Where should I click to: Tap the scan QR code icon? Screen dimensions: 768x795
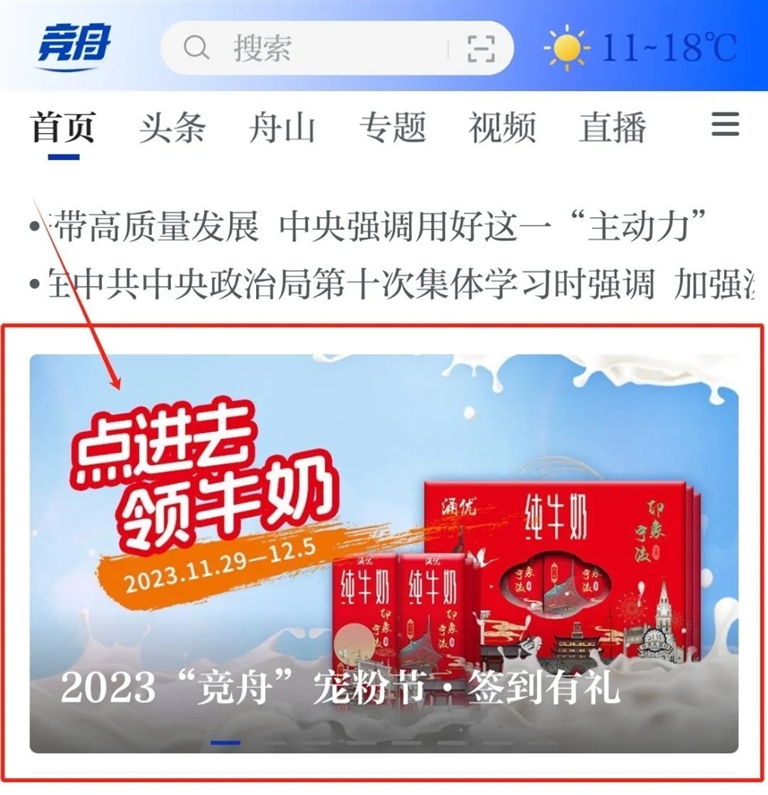pos(481,48)
